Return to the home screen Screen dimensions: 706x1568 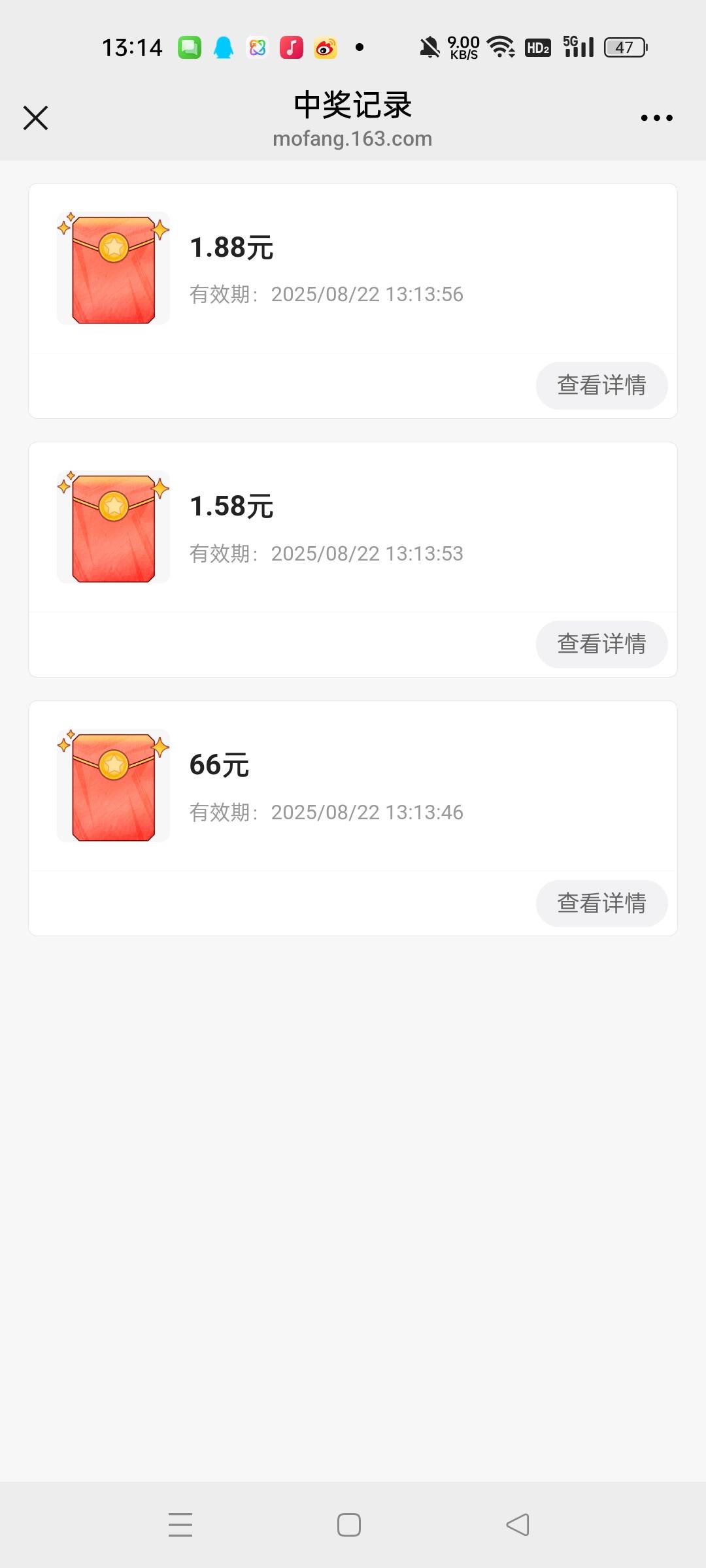tap(349, 1525)
